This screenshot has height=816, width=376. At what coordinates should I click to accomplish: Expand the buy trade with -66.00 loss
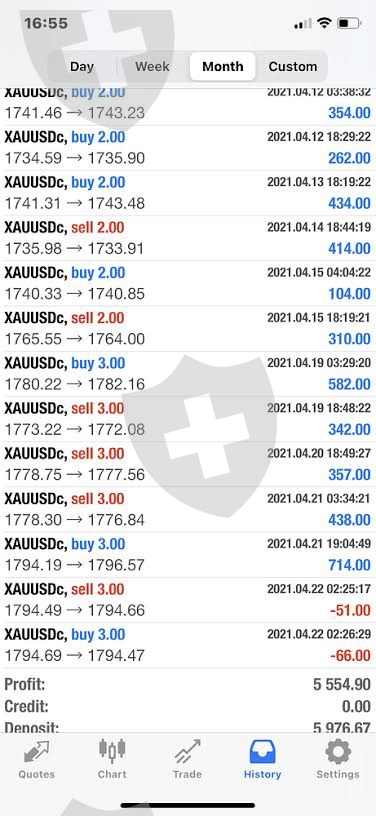click(x=188, y=645)
